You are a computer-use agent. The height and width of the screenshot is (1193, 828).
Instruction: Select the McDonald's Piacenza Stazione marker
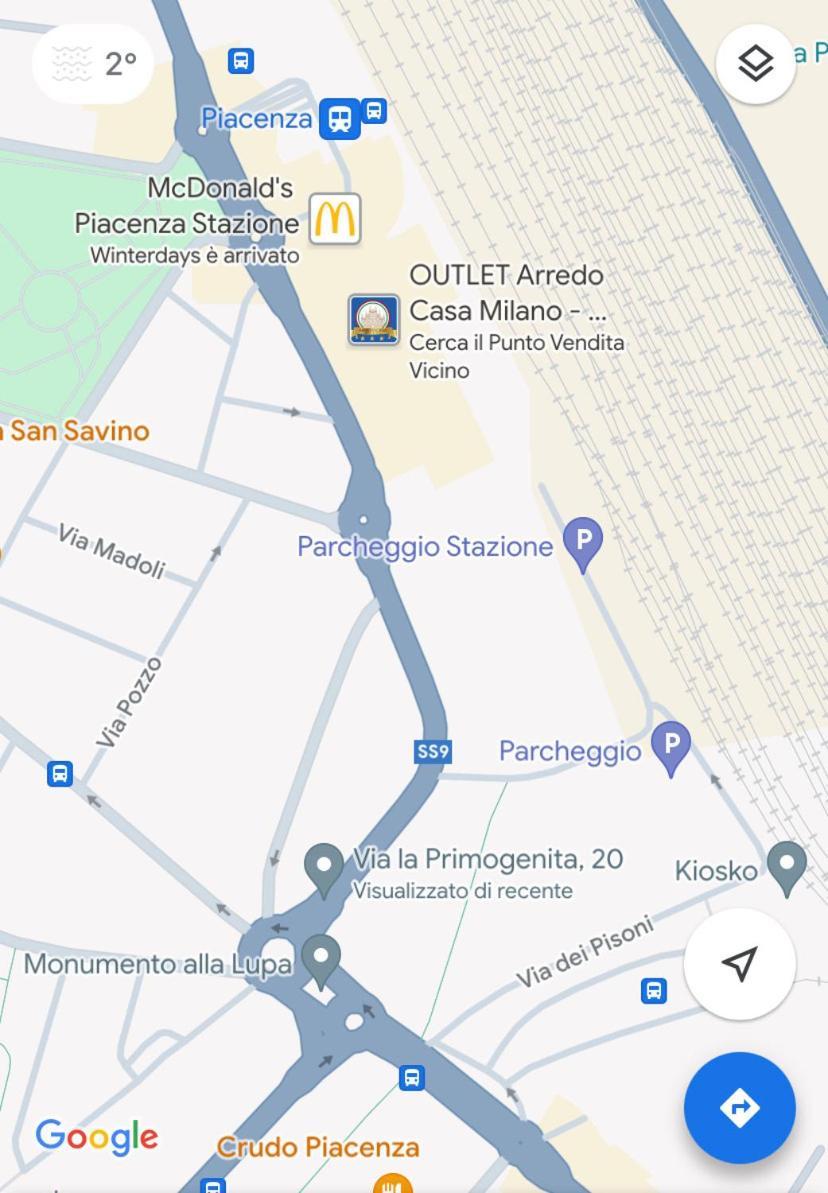[x=335, y=219]
